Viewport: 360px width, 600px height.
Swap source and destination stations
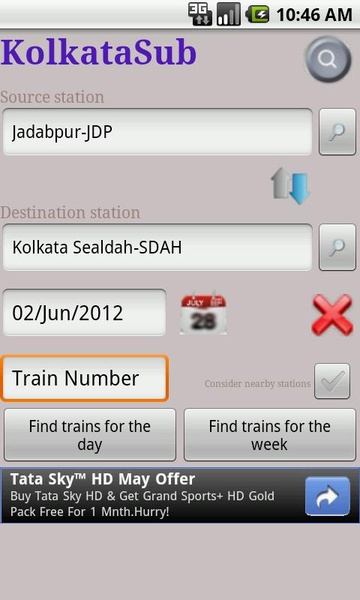pyautogui.click(x=290, y=186)
